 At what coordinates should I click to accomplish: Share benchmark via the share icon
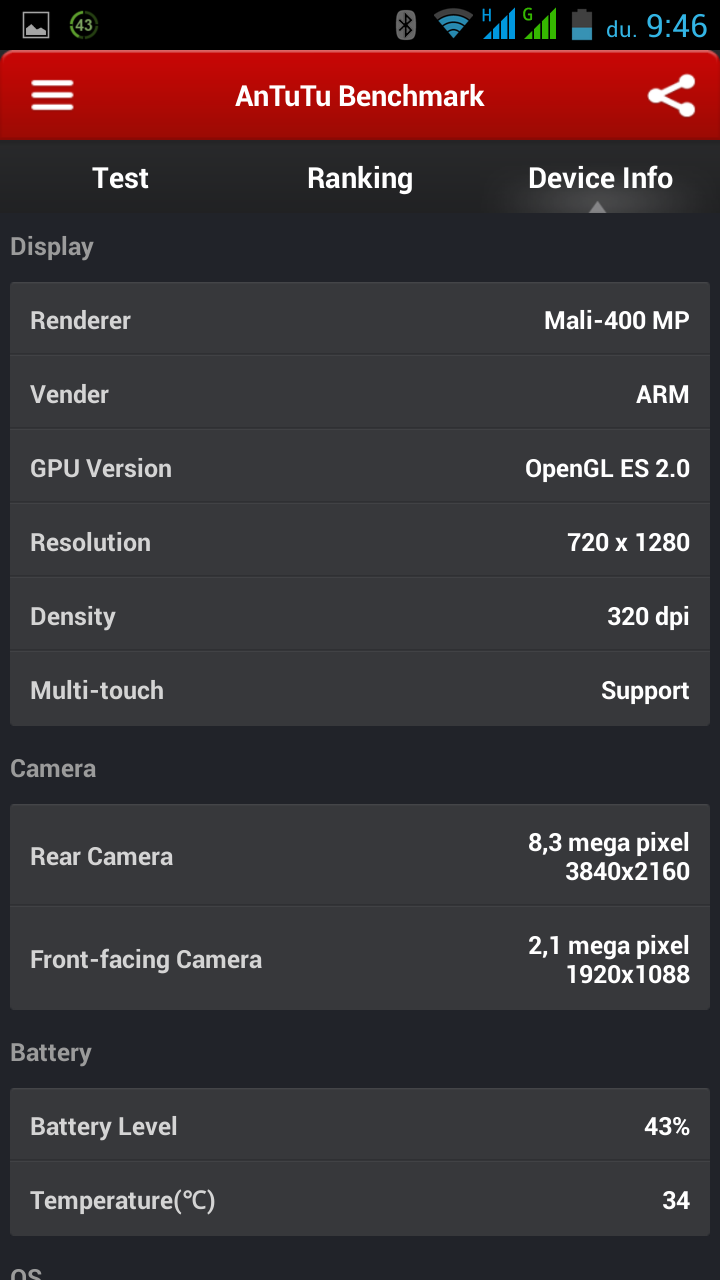671,96
